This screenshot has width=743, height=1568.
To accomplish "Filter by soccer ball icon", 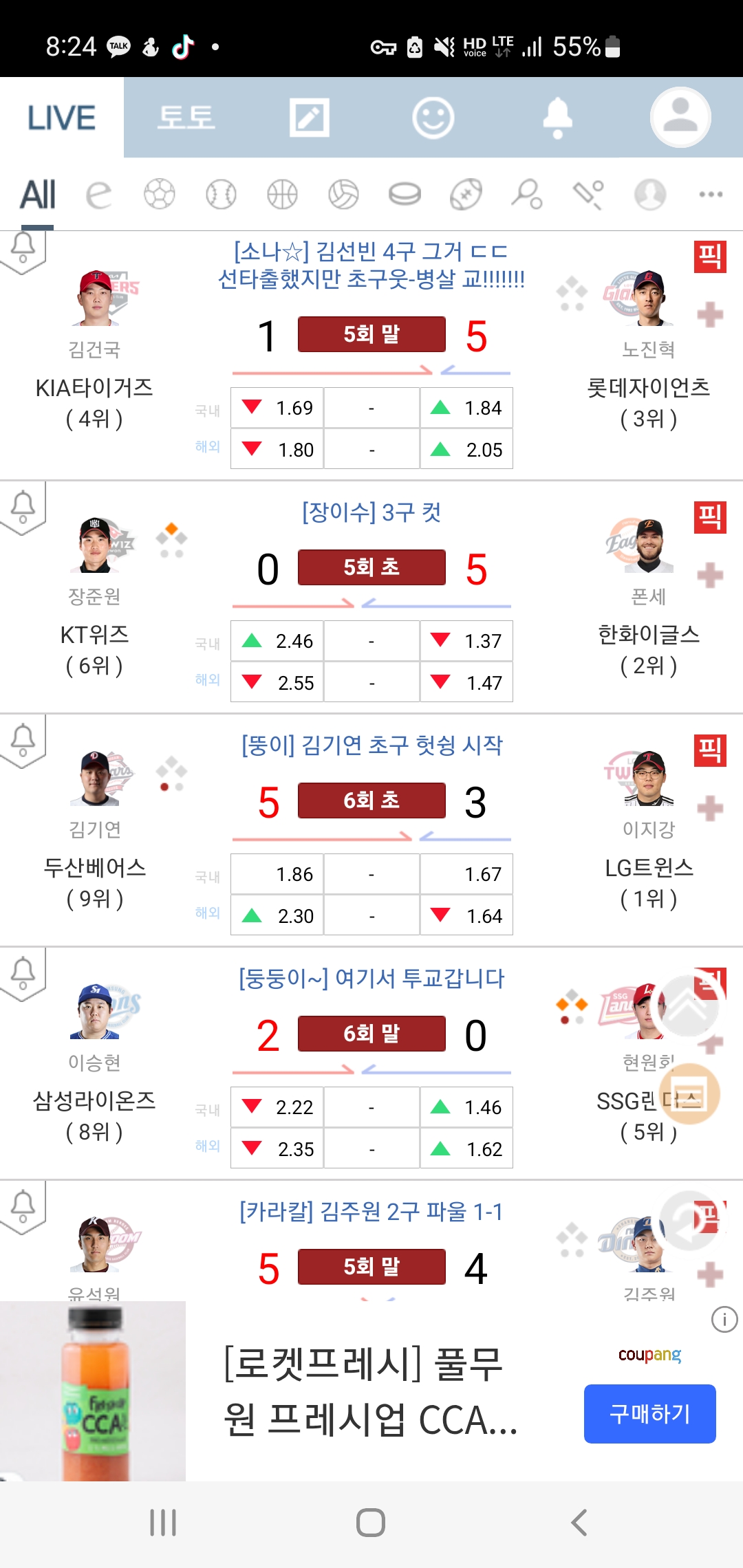I will 160,195.
